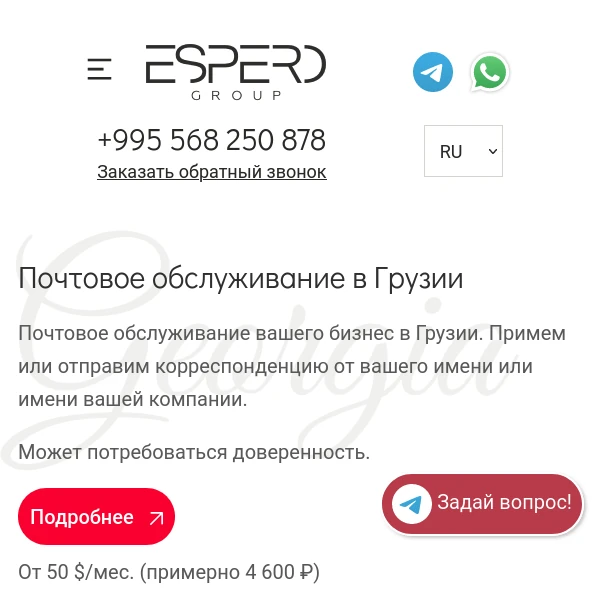Open the hamburger menu
The height and width of the screenshot is (600, 600).
point(99,69)
